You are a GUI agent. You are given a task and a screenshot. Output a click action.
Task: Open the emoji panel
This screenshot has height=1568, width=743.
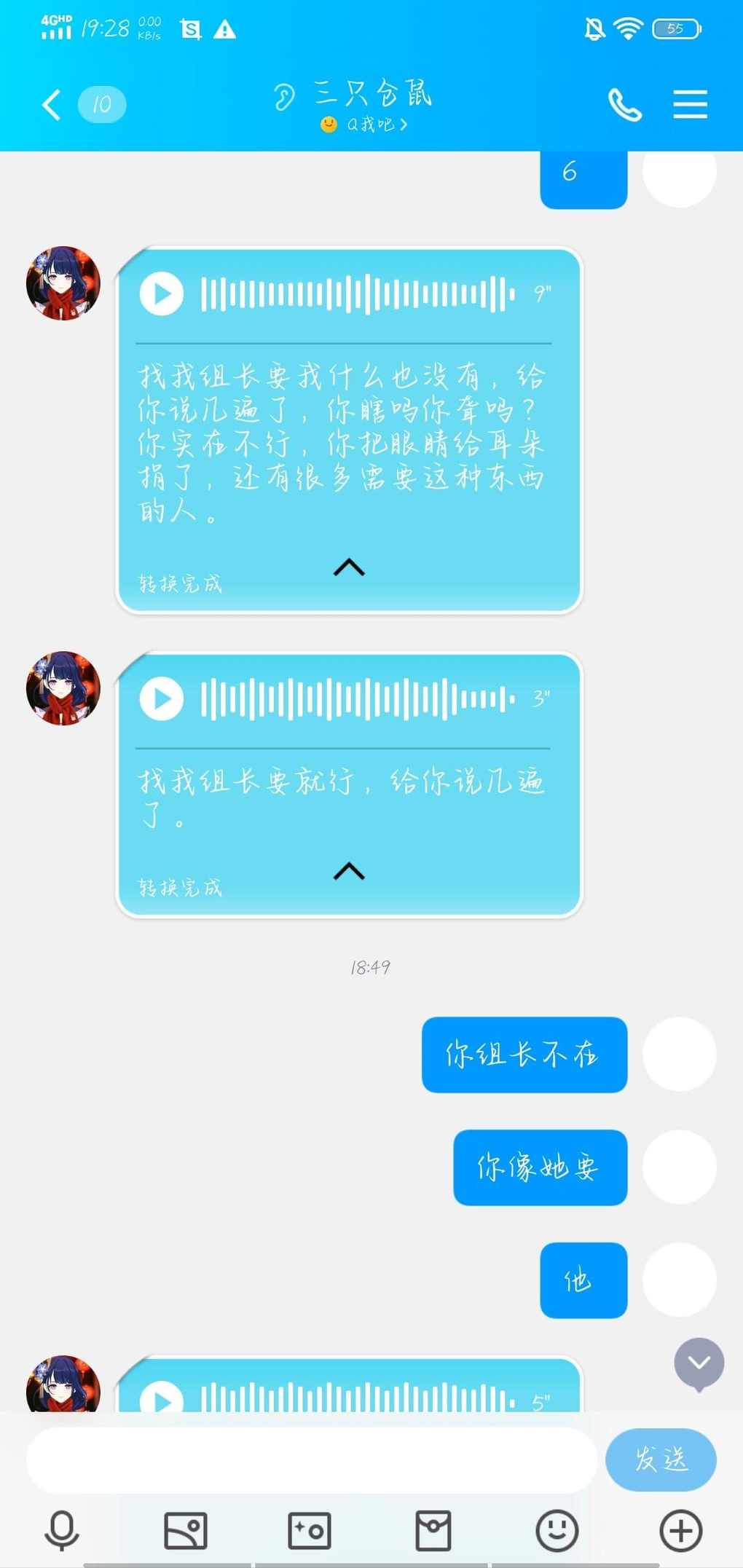pos(557,1530)
